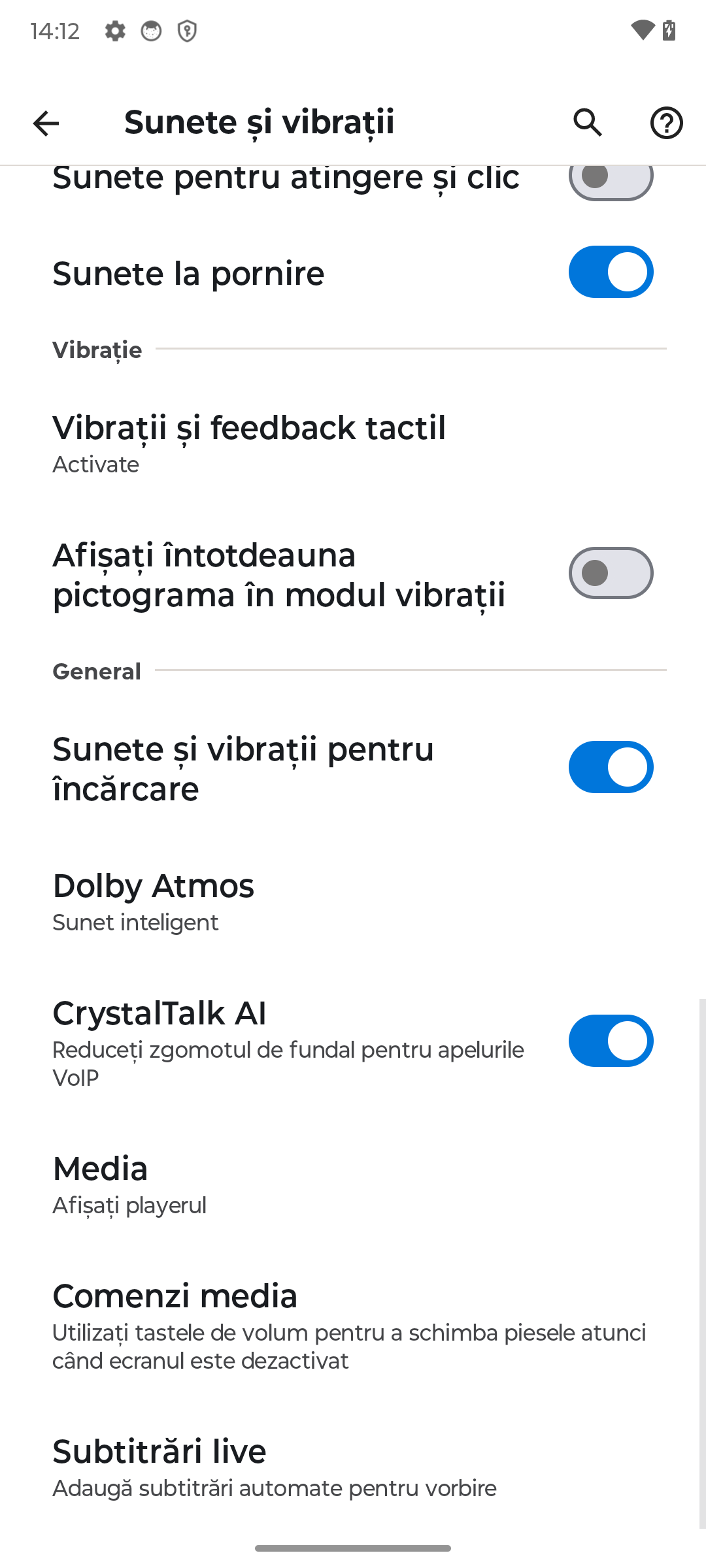
Task: Disable Sunete și vibrații pentru încărcare
Action: pos(611,767)
